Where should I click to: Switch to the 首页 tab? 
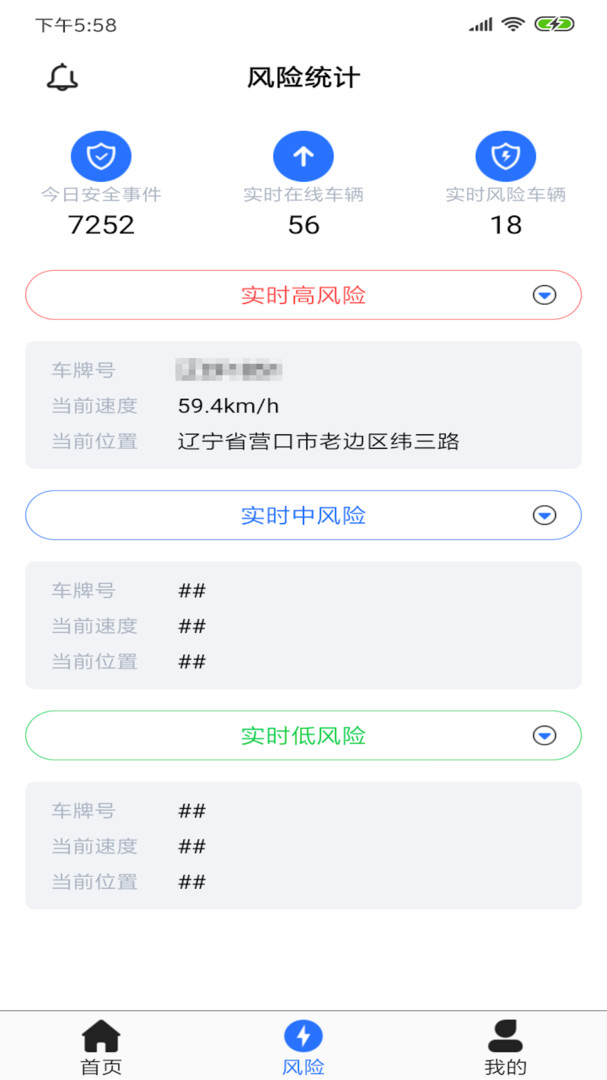click(101, 1047)
